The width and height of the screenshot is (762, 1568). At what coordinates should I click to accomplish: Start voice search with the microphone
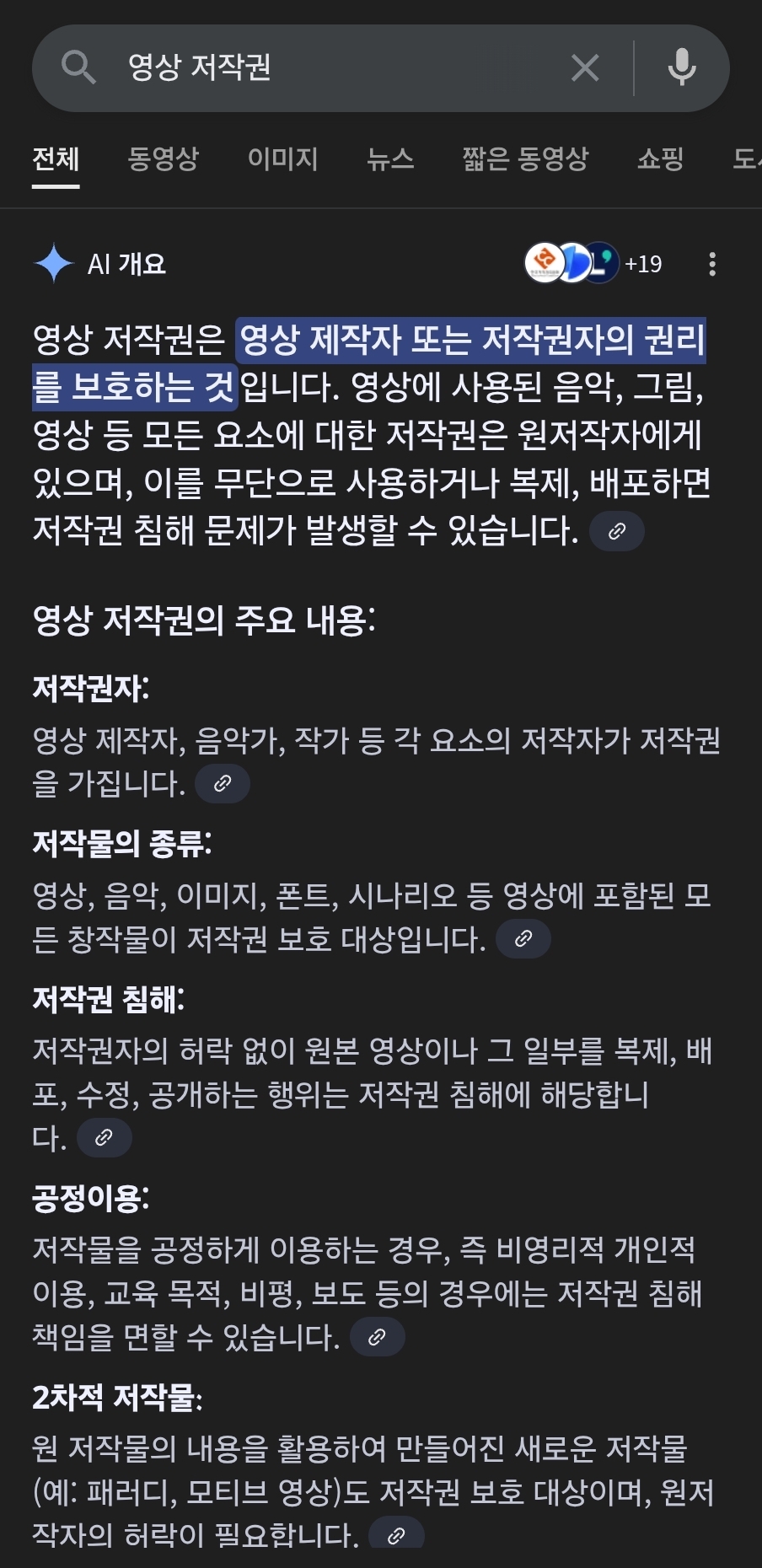click(x=682, y=67)
